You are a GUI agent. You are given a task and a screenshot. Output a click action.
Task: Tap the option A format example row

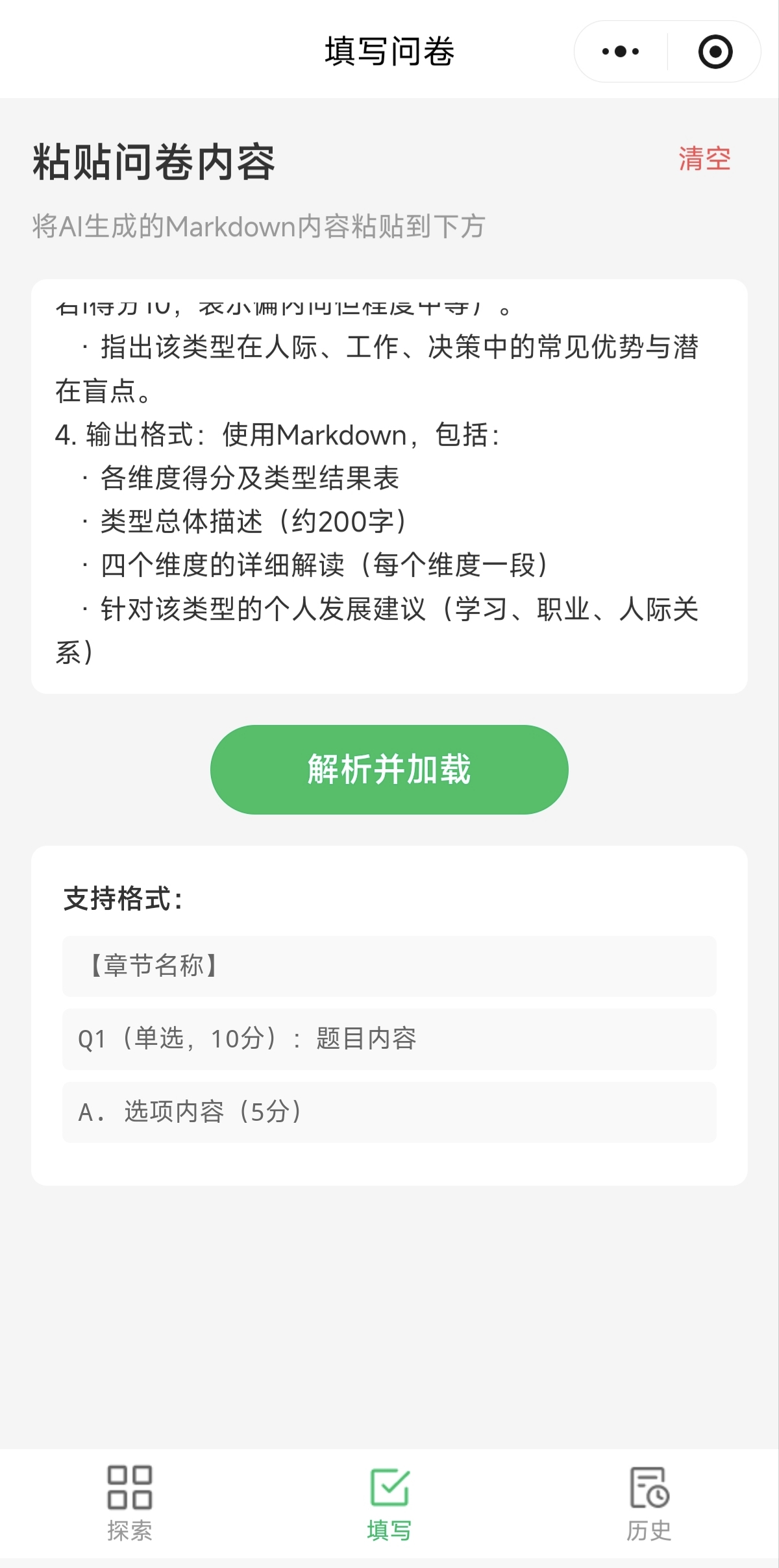point(388,1114)
